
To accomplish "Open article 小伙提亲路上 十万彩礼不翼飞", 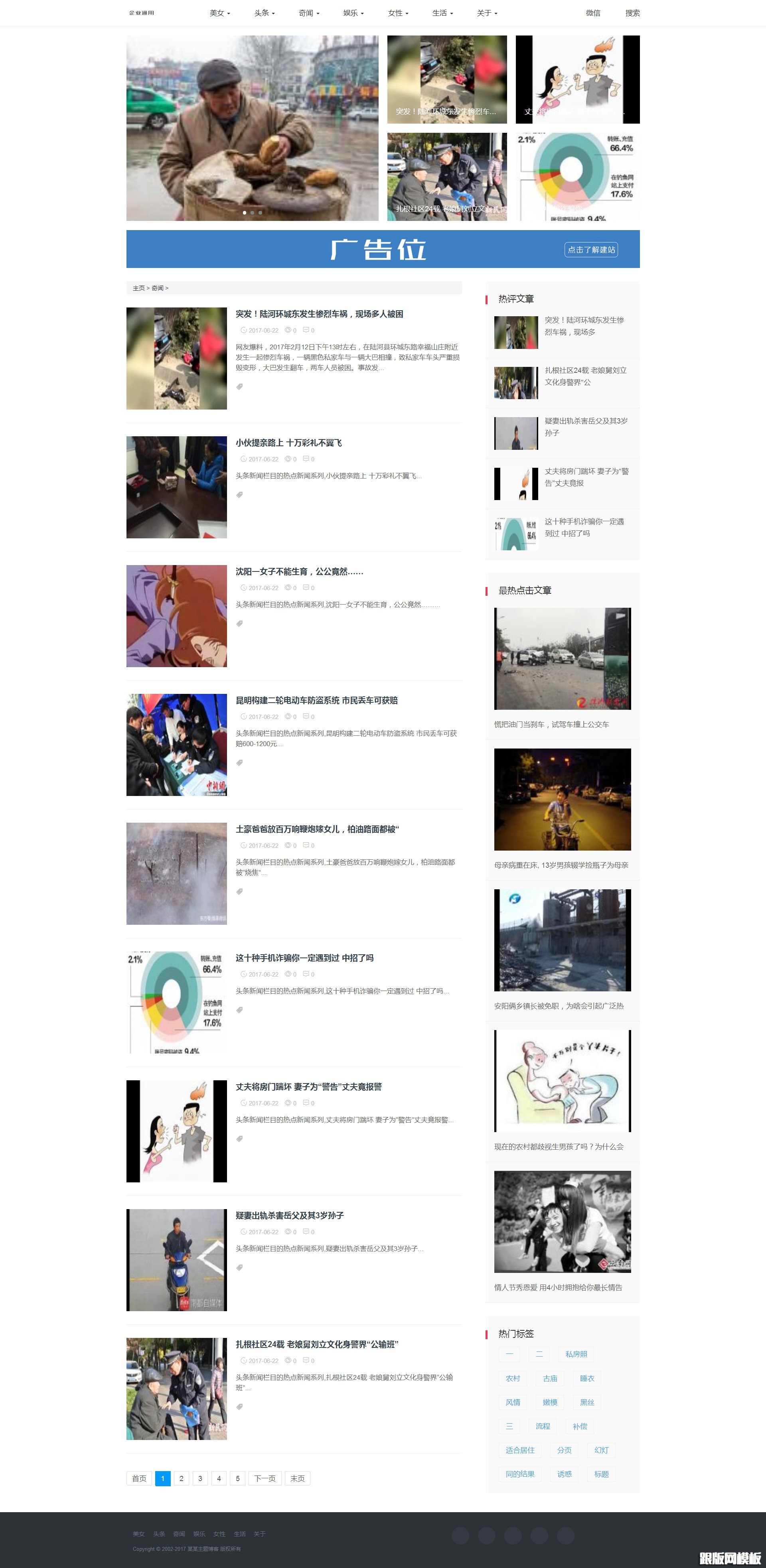I will [x=288, y=443].
